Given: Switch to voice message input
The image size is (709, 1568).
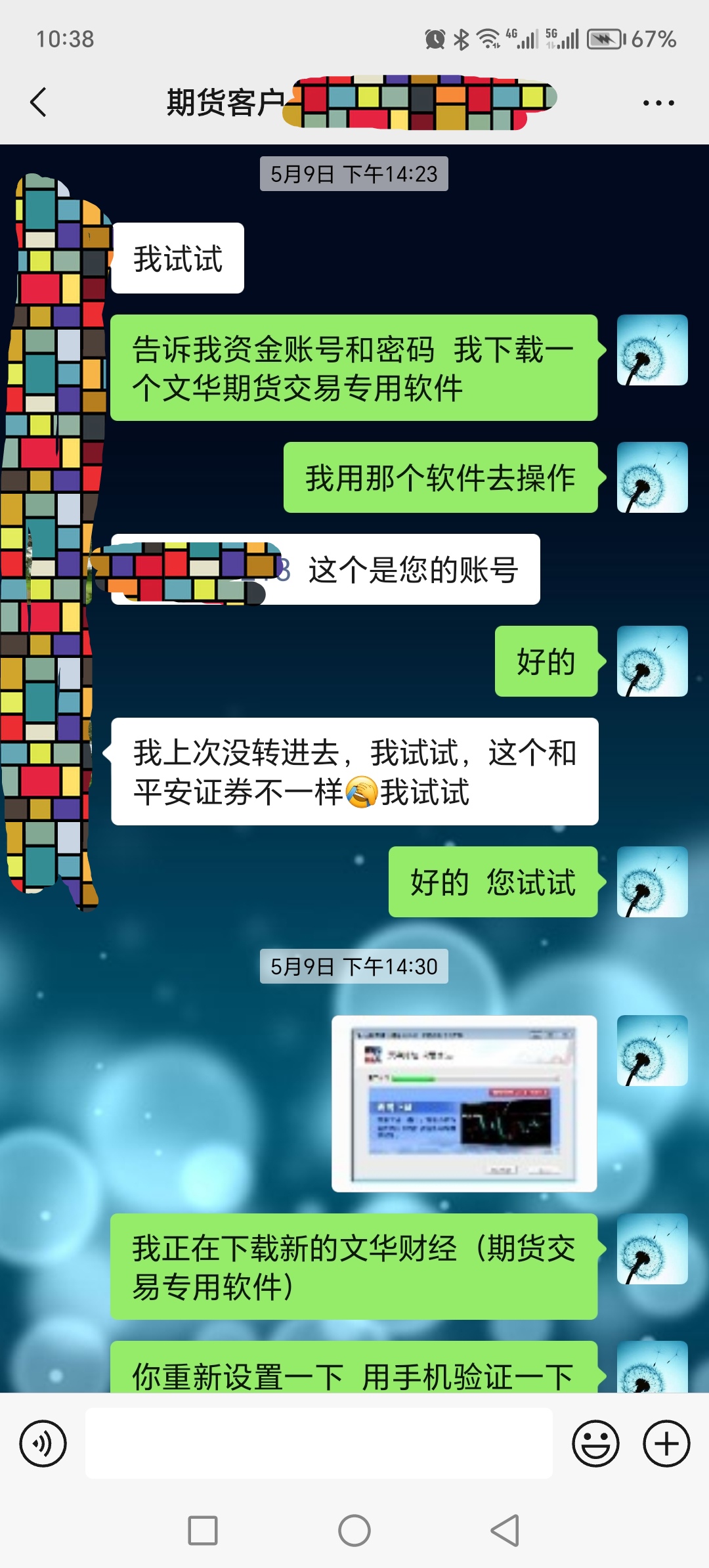Looking at the screenshot, I should coord(43,1443).
